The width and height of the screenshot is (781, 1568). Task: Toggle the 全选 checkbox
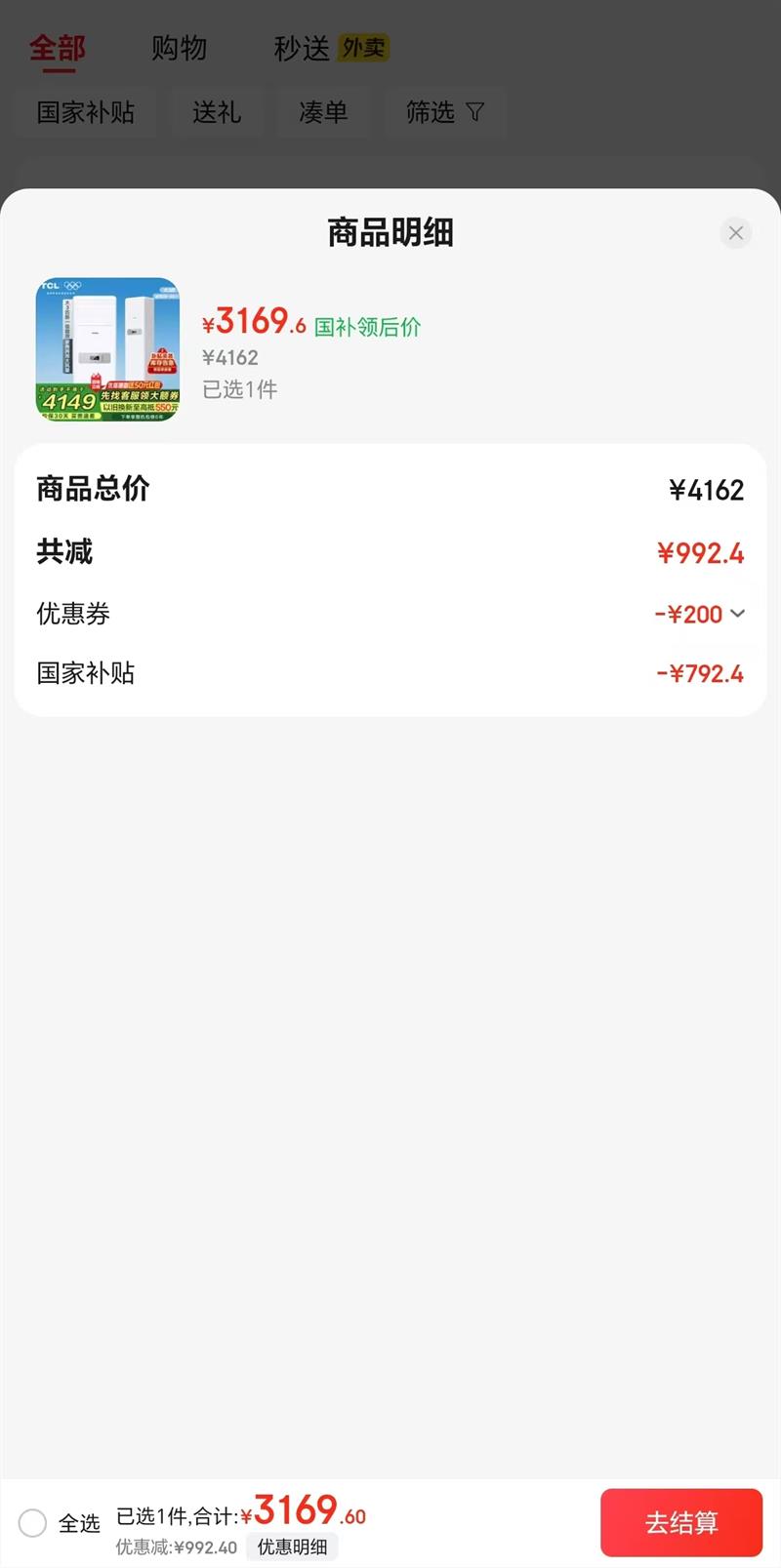tap(33, 1522)
